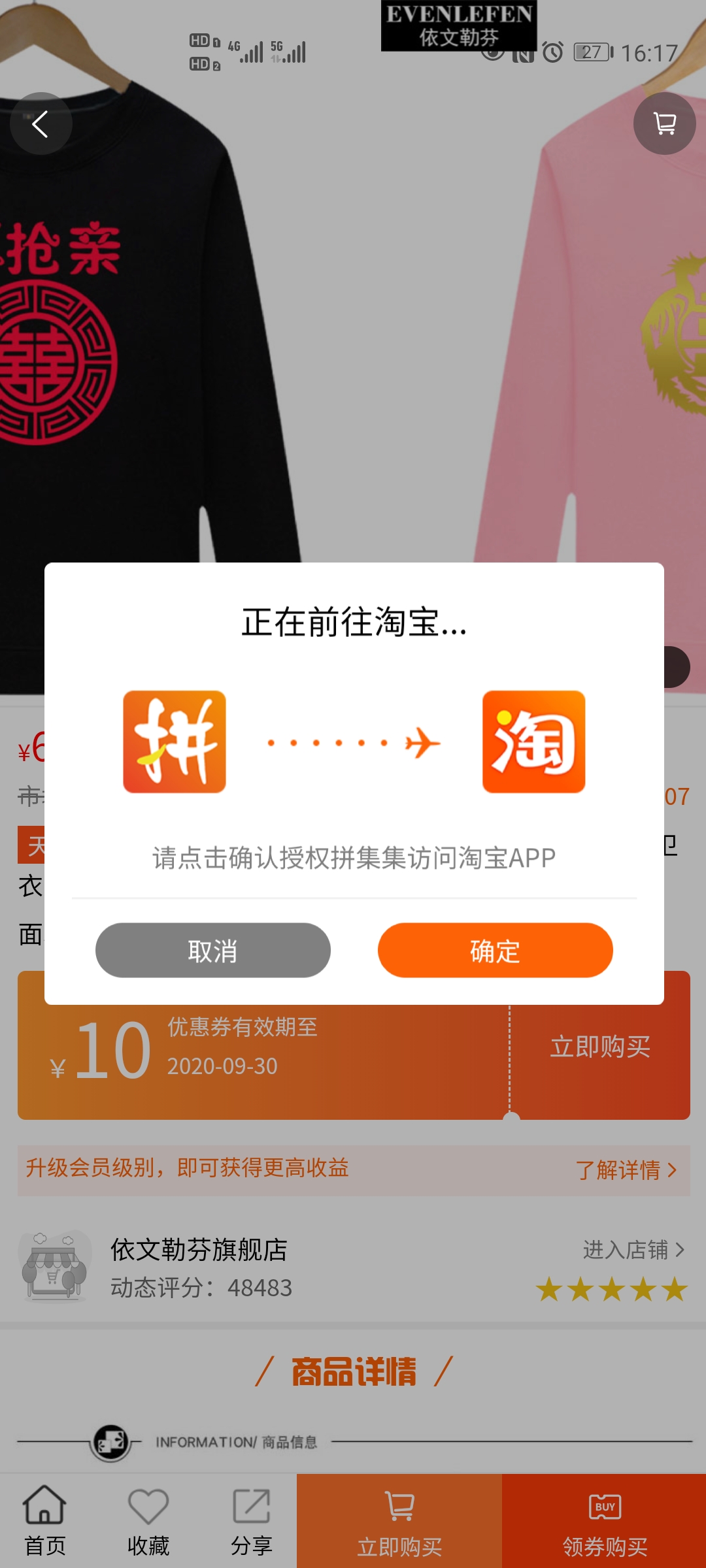This screenshot has width=706, height=1568.
Task: Open 了解详情 about membership upgrade
Action: 625,1169
